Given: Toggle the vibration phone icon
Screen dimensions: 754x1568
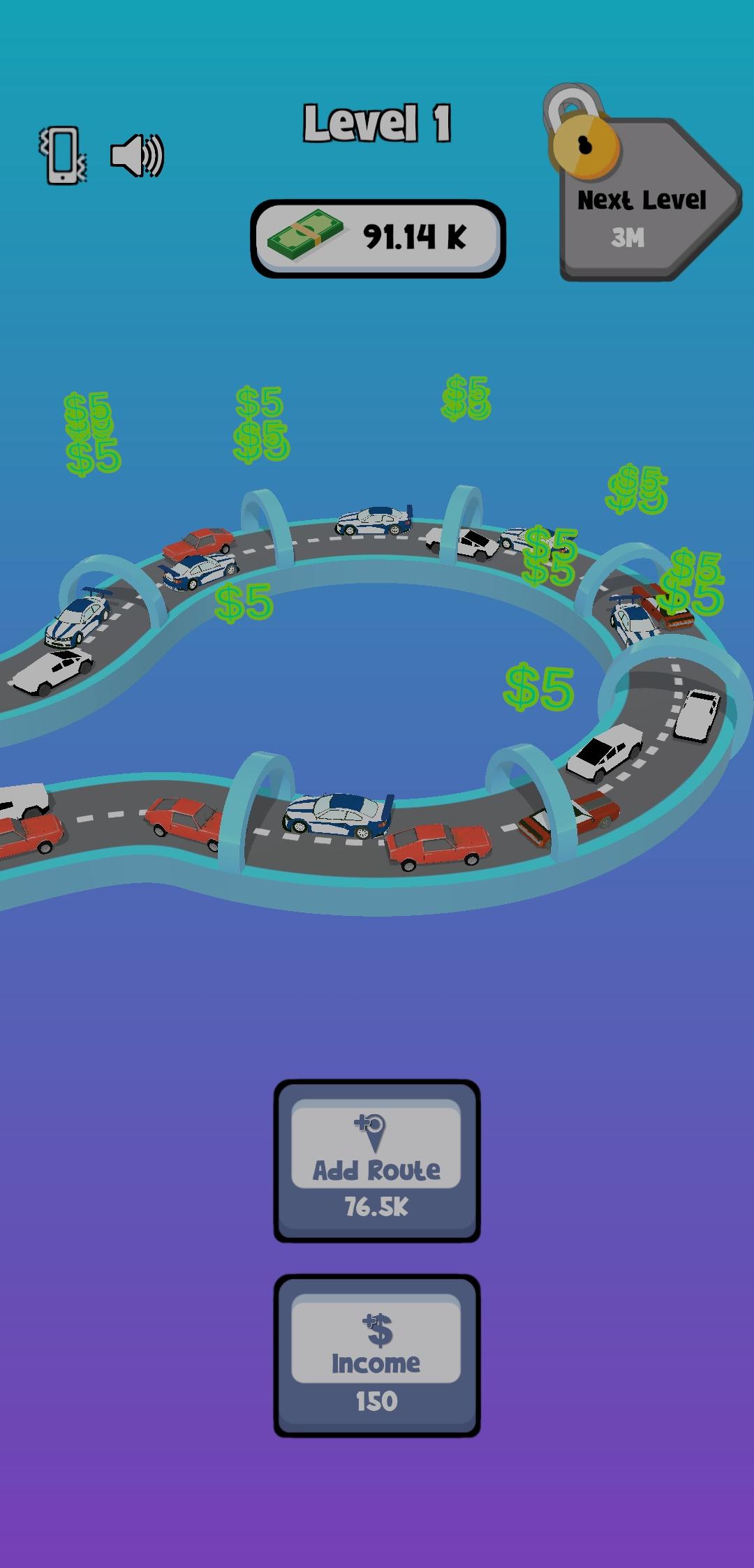Looking at the screenshot, I should click(61, 152).
